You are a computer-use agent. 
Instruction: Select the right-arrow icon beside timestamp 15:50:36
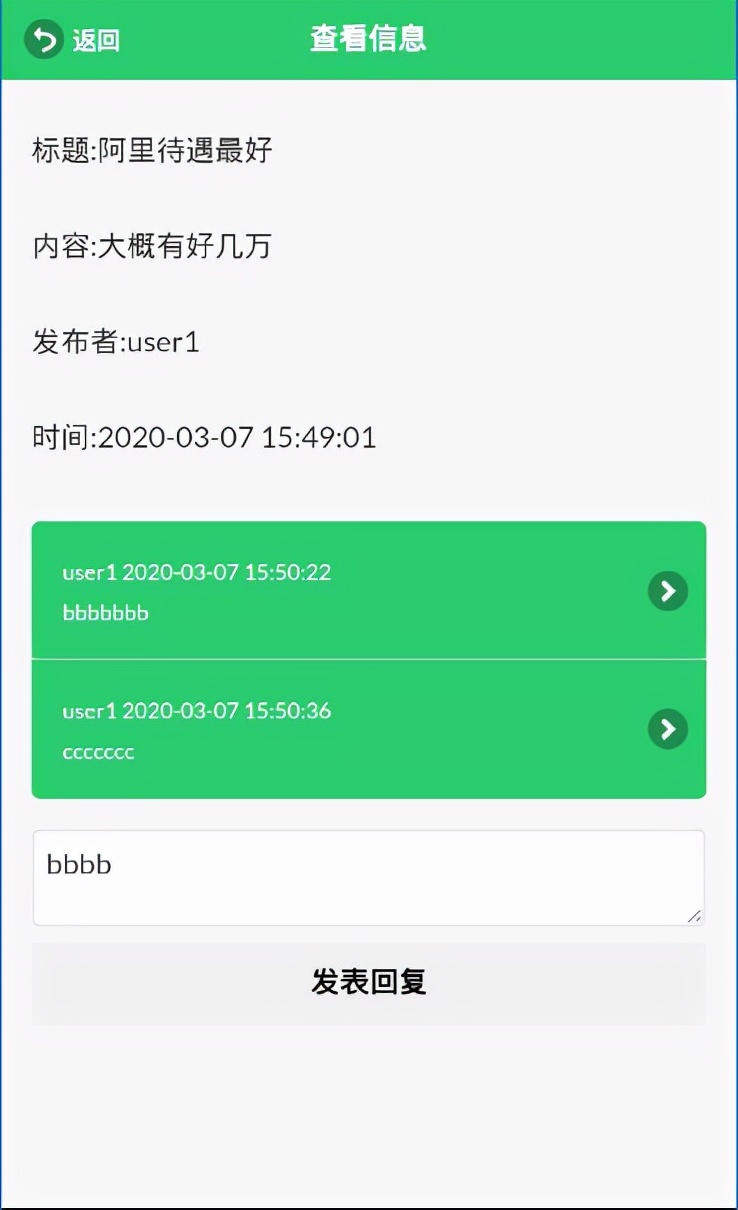pos(667,730)
